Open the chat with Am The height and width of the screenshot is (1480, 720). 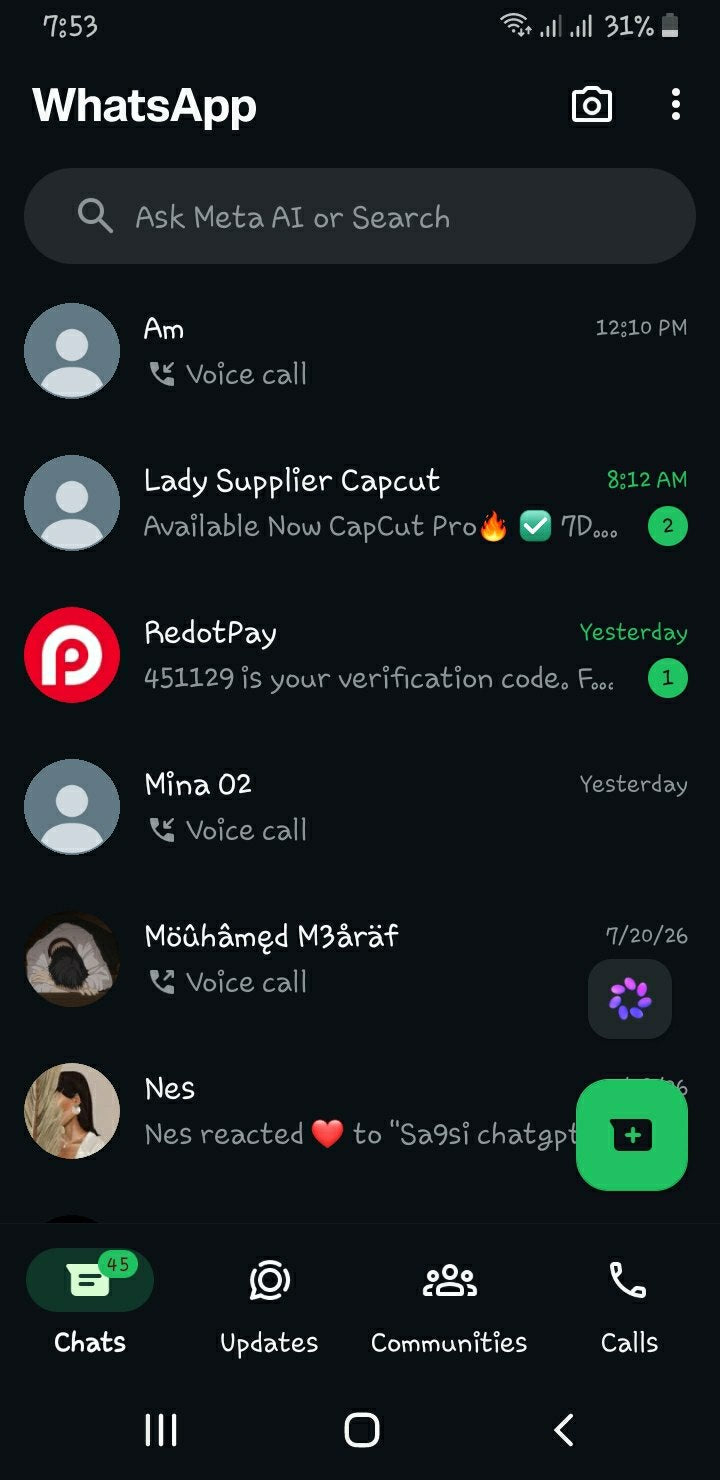[x=360, y=351]
